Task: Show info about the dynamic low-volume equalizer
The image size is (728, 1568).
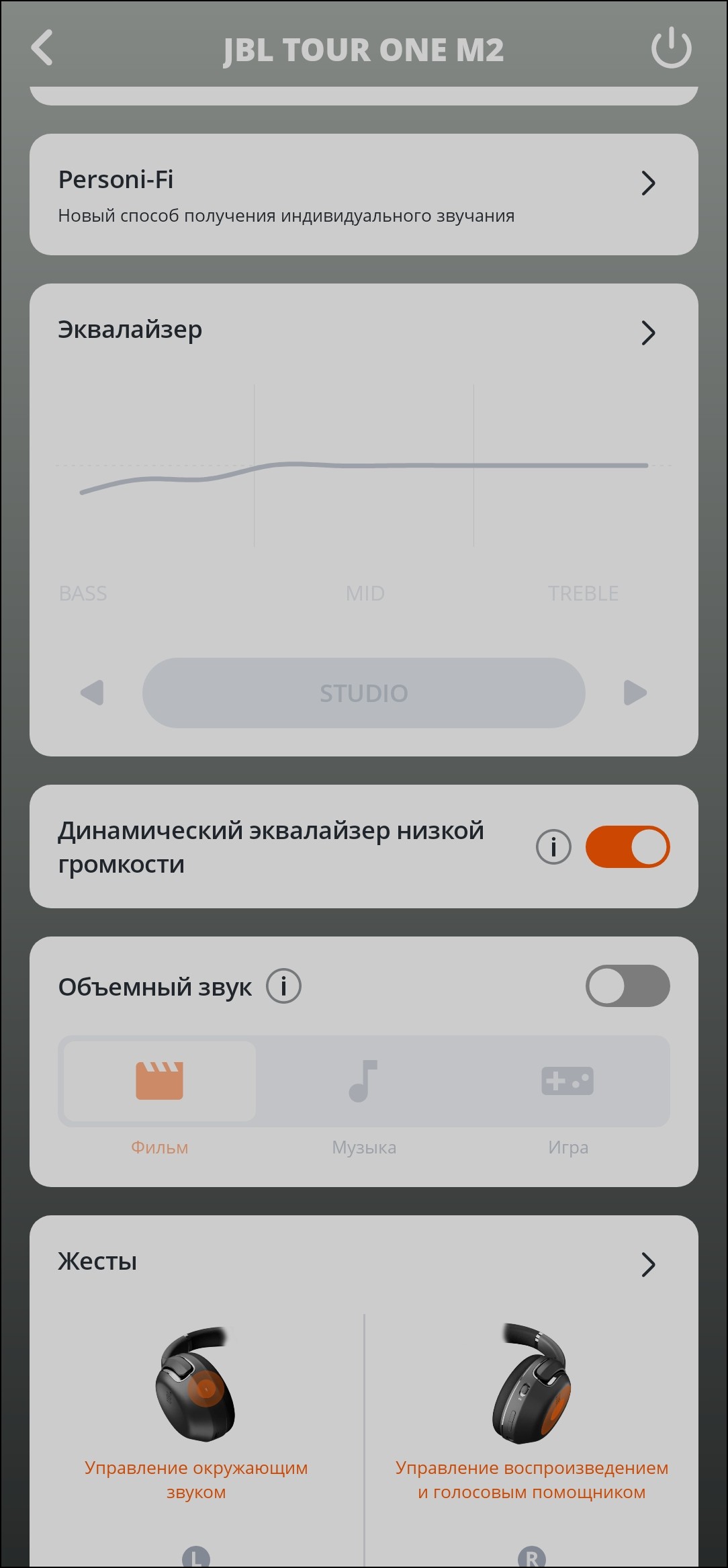Action: pos(553,846)
